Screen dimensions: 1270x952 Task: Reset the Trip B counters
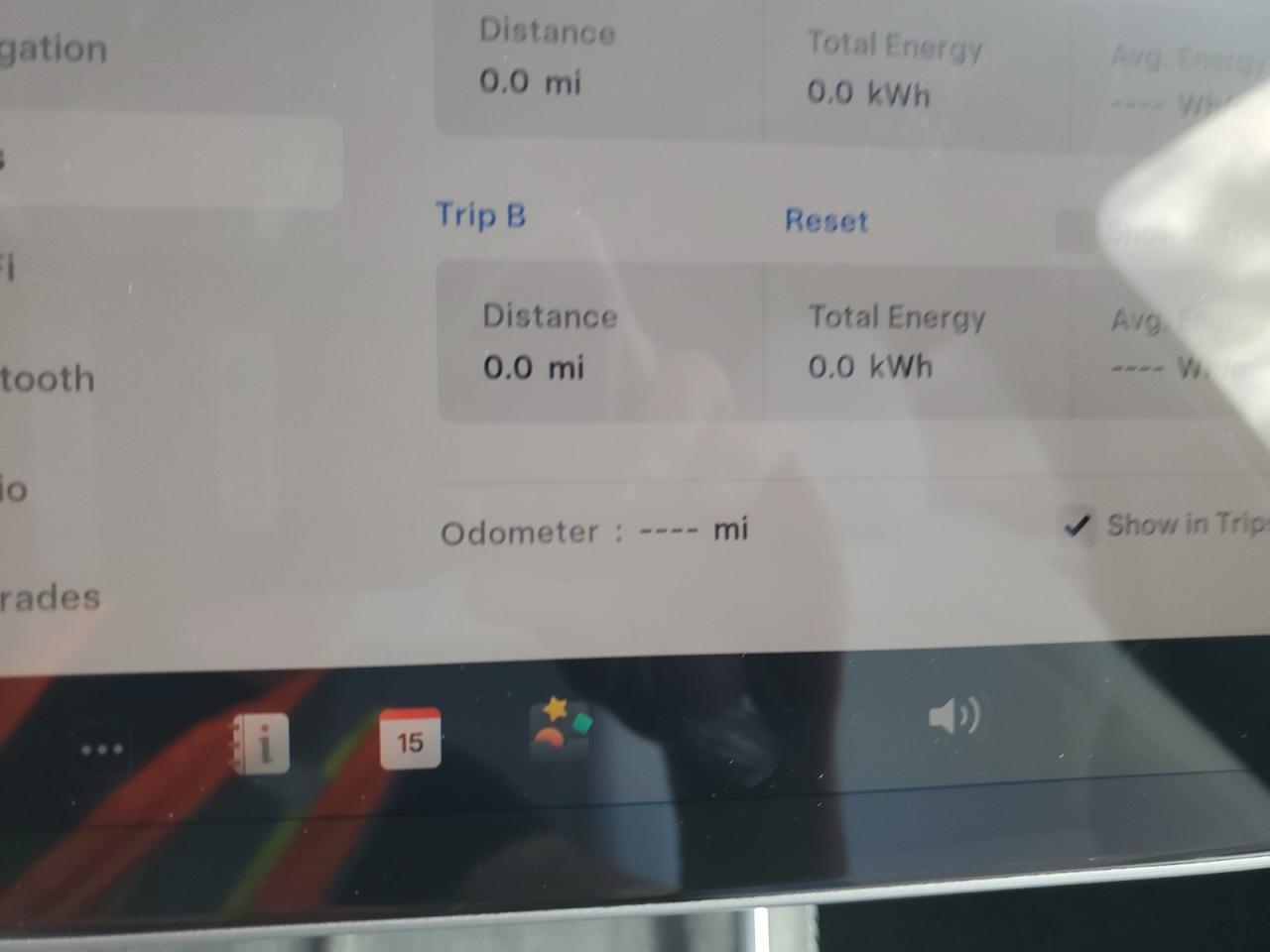point(825,220)
